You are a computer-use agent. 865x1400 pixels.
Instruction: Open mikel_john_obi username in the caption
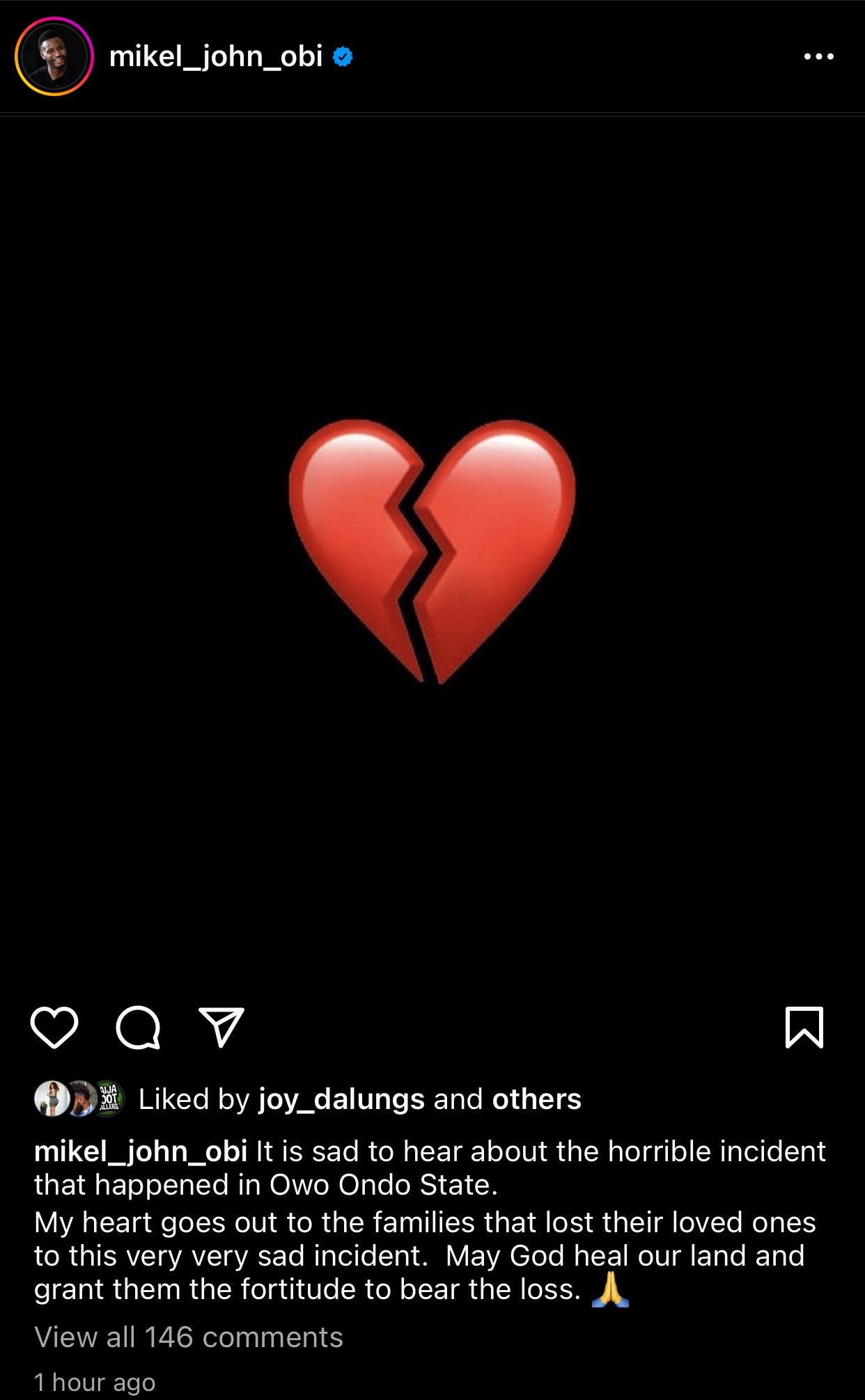tap(141, 1151)
